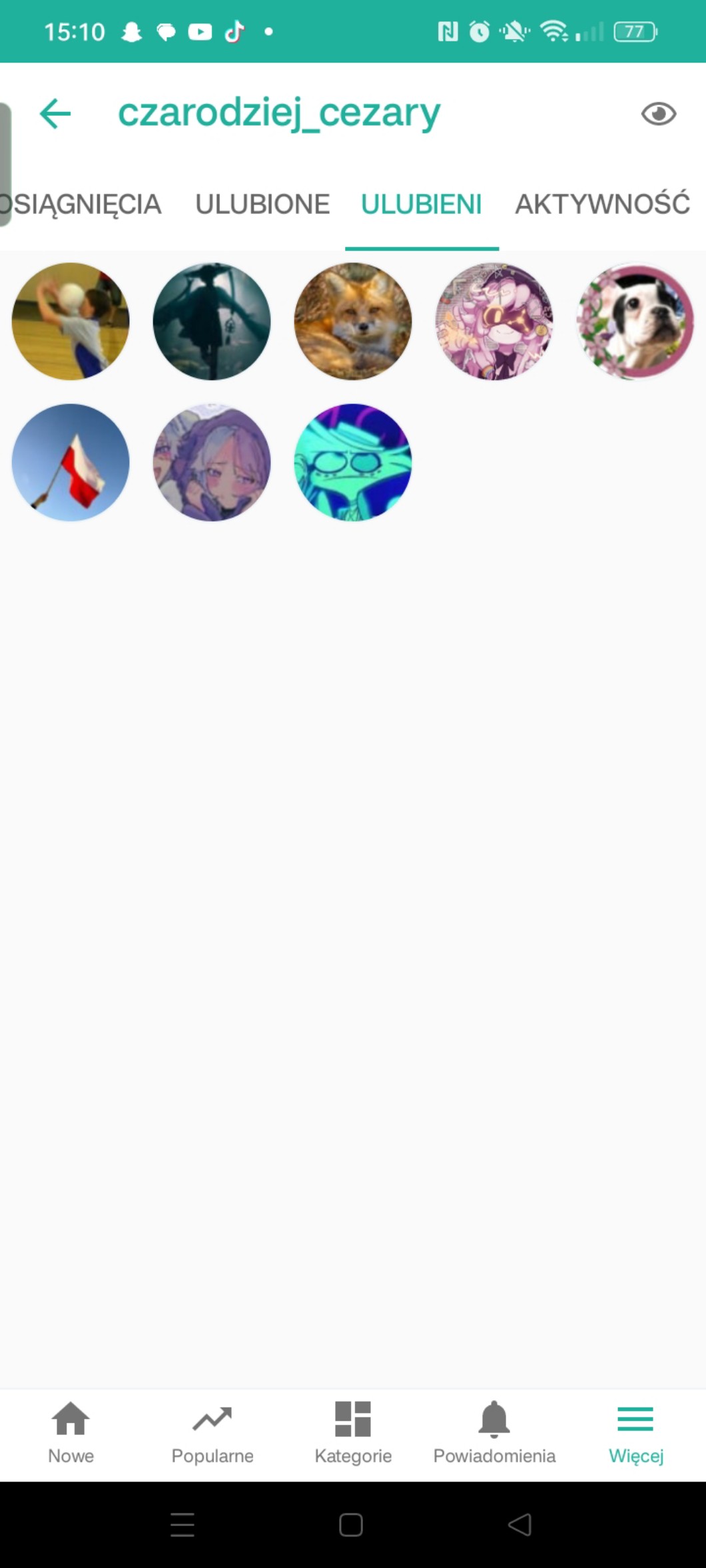Open the dark silhouette avatar profile
This screenshot has width=706, height=1568.
click(x=212, y=322)
